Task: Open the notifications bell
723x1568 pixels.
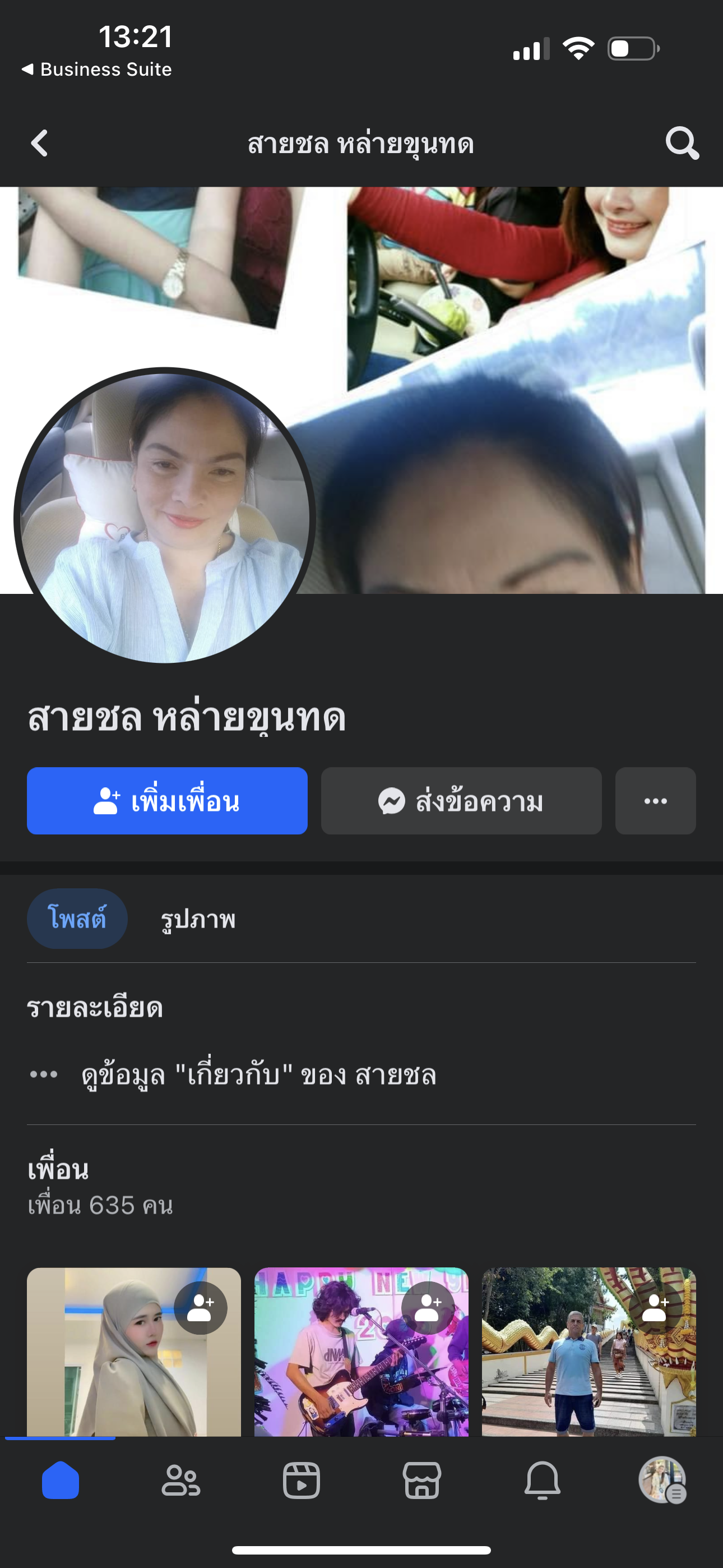Action: (543, 1481)
